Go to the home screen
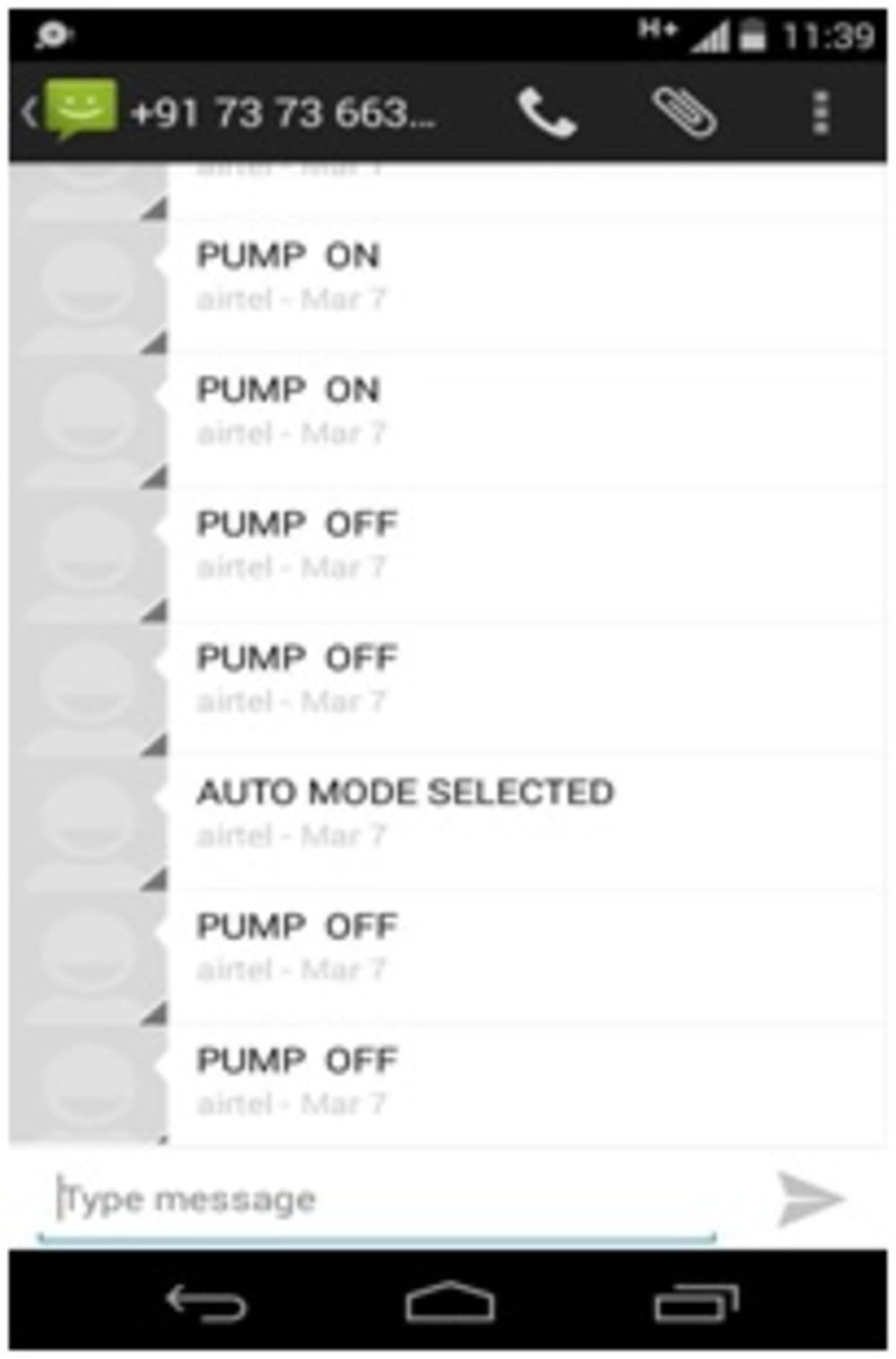 [x=449, y=1302]
